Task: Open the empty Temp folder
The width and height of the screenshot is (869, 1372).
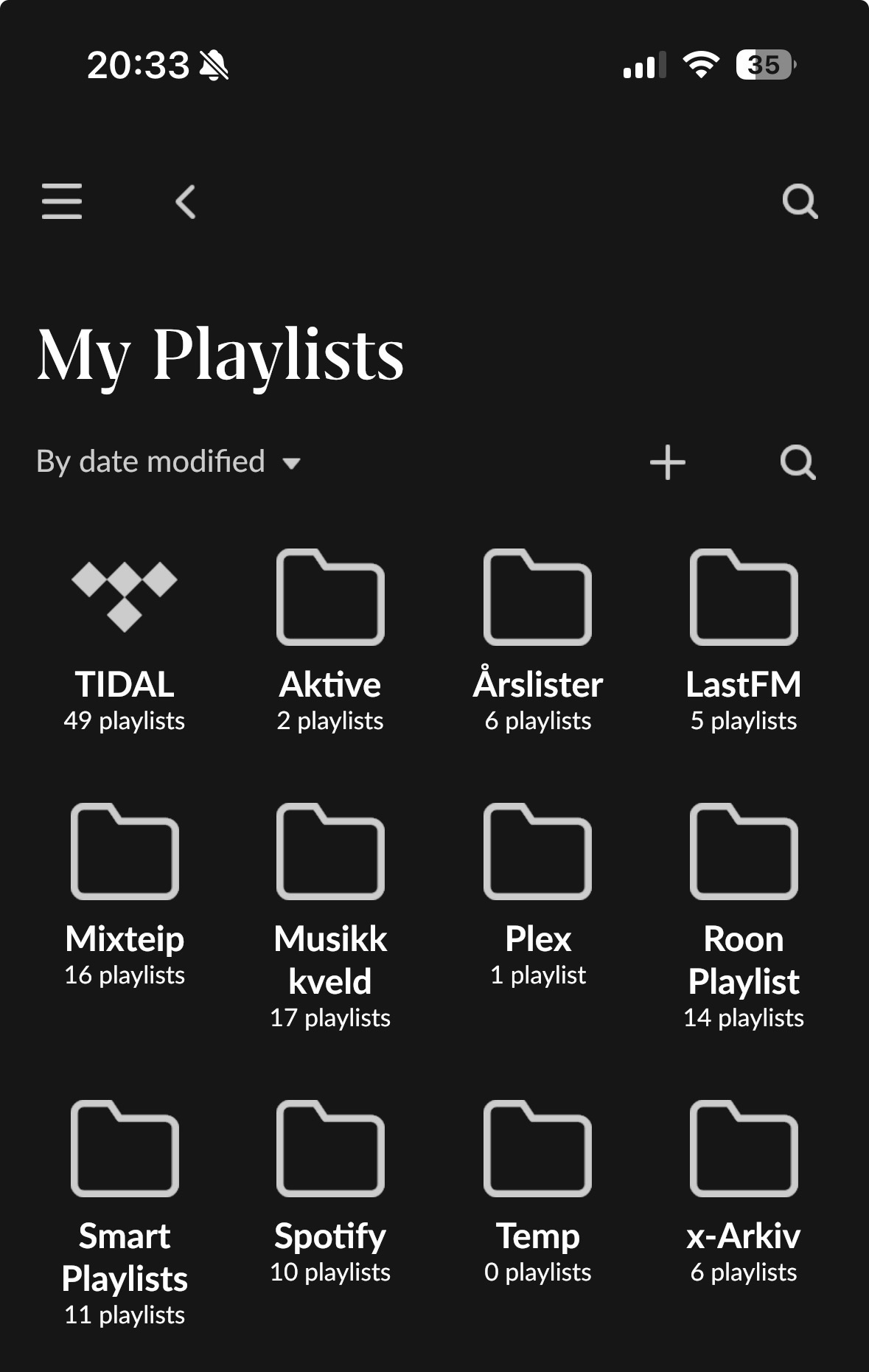Action: pos(537,1149)
